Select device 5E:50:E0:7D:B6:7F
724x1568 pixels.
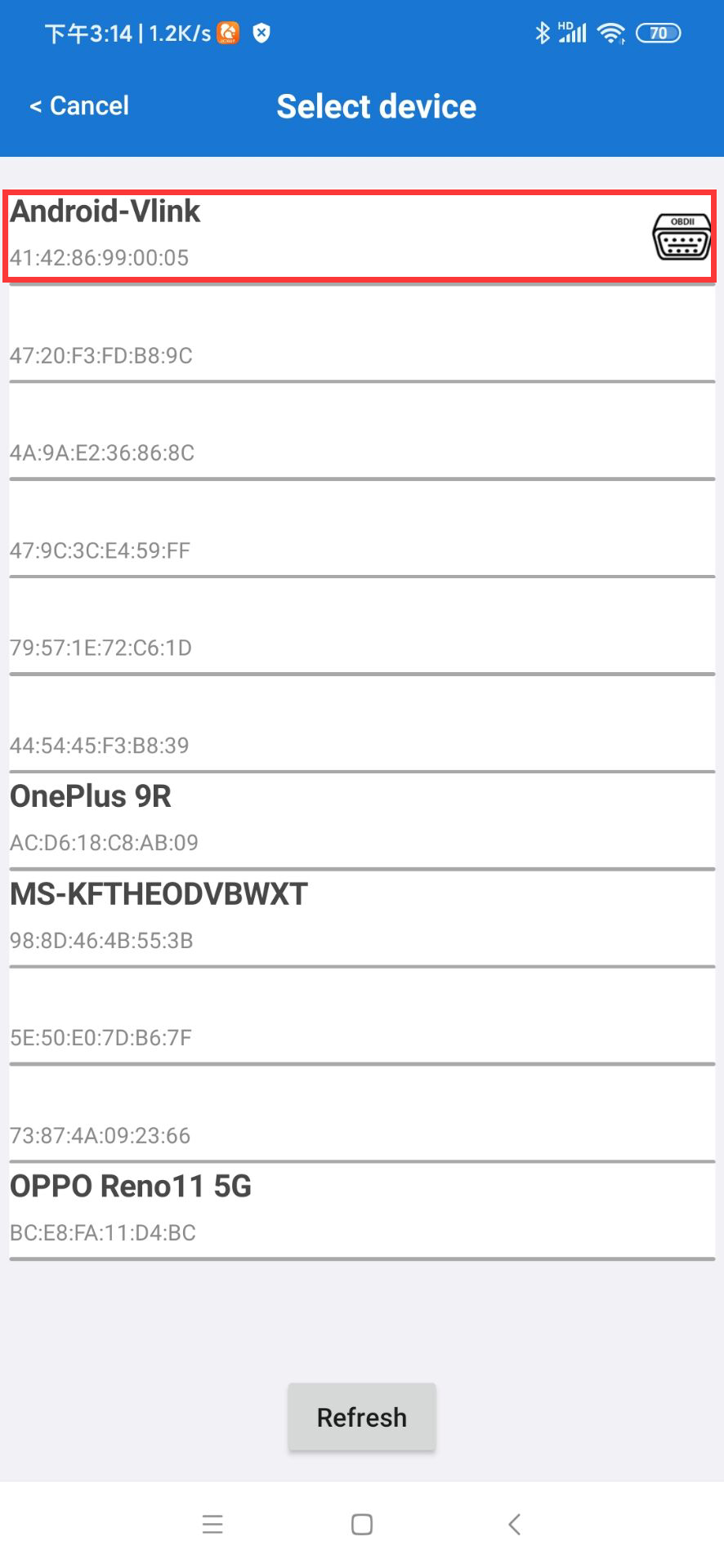(x=360, y=1017)
